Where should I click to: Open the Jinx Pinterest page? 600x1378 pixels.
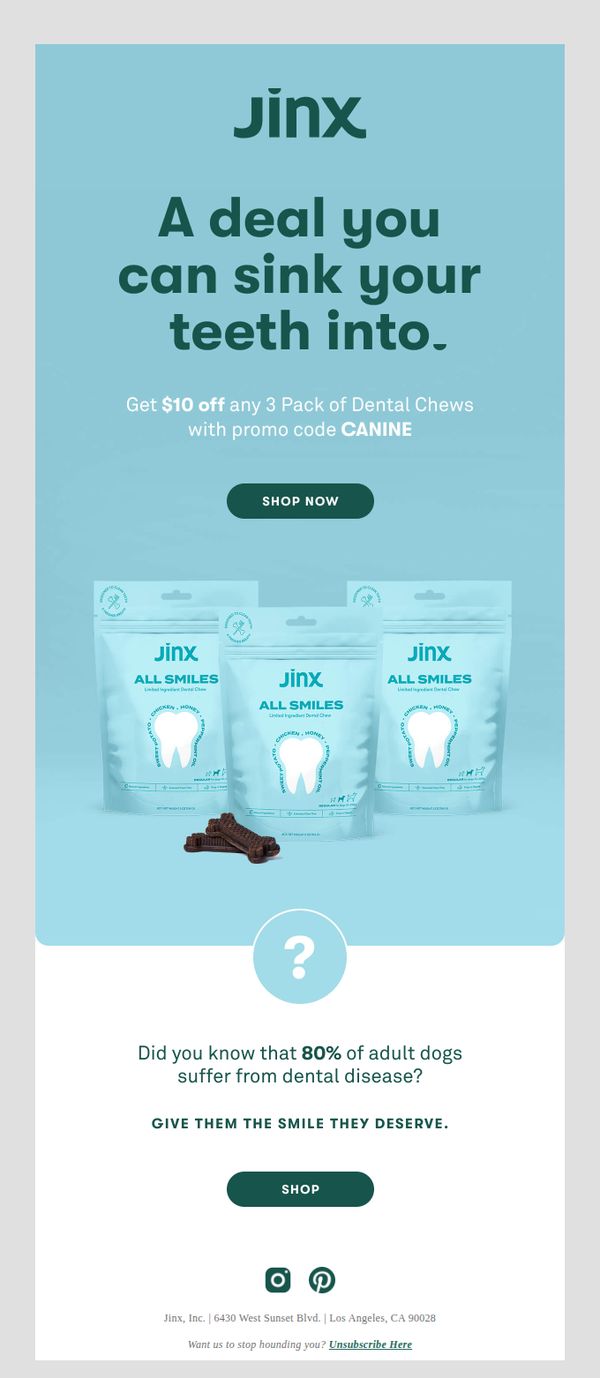pyautogui.click(x=322, y=1279)
